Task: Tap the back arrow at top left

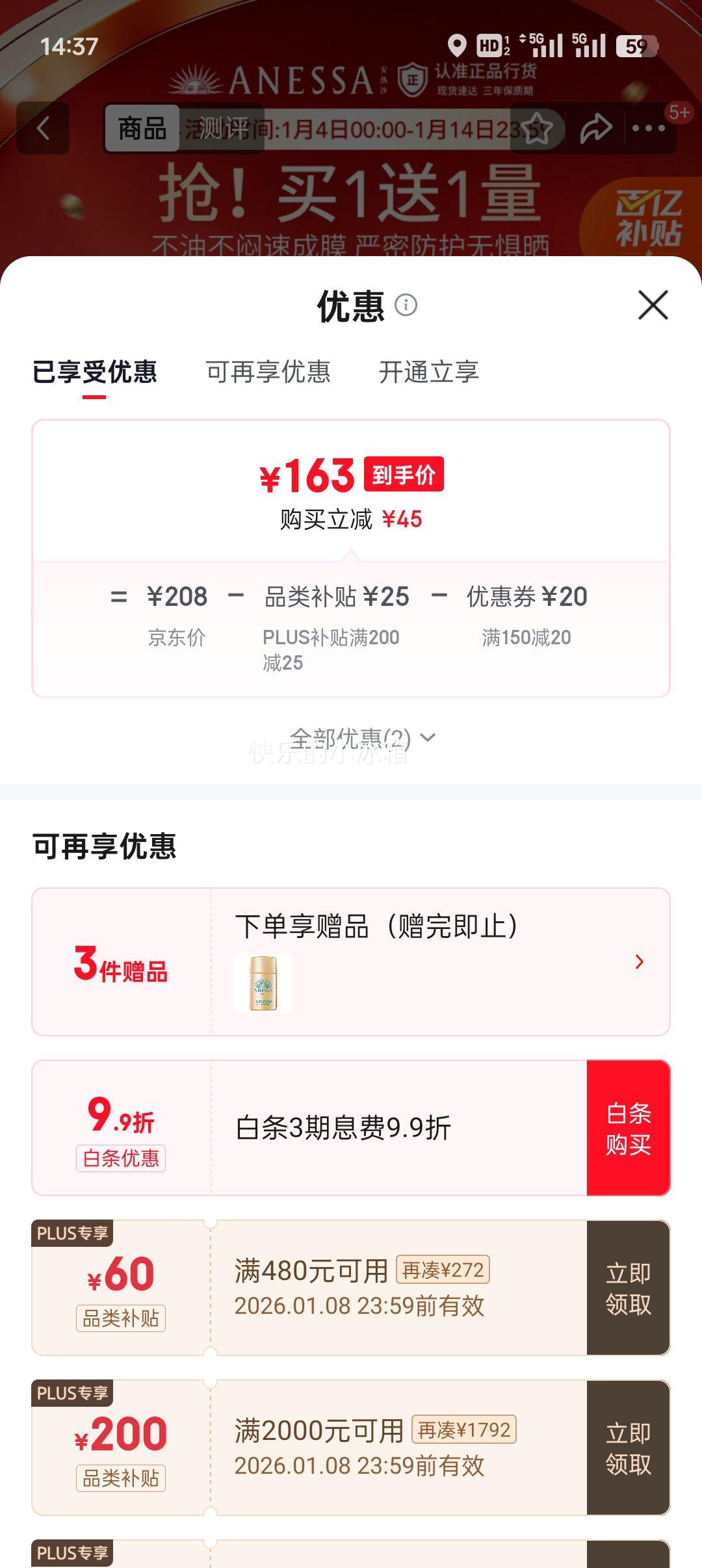Action: coord(43,129)
